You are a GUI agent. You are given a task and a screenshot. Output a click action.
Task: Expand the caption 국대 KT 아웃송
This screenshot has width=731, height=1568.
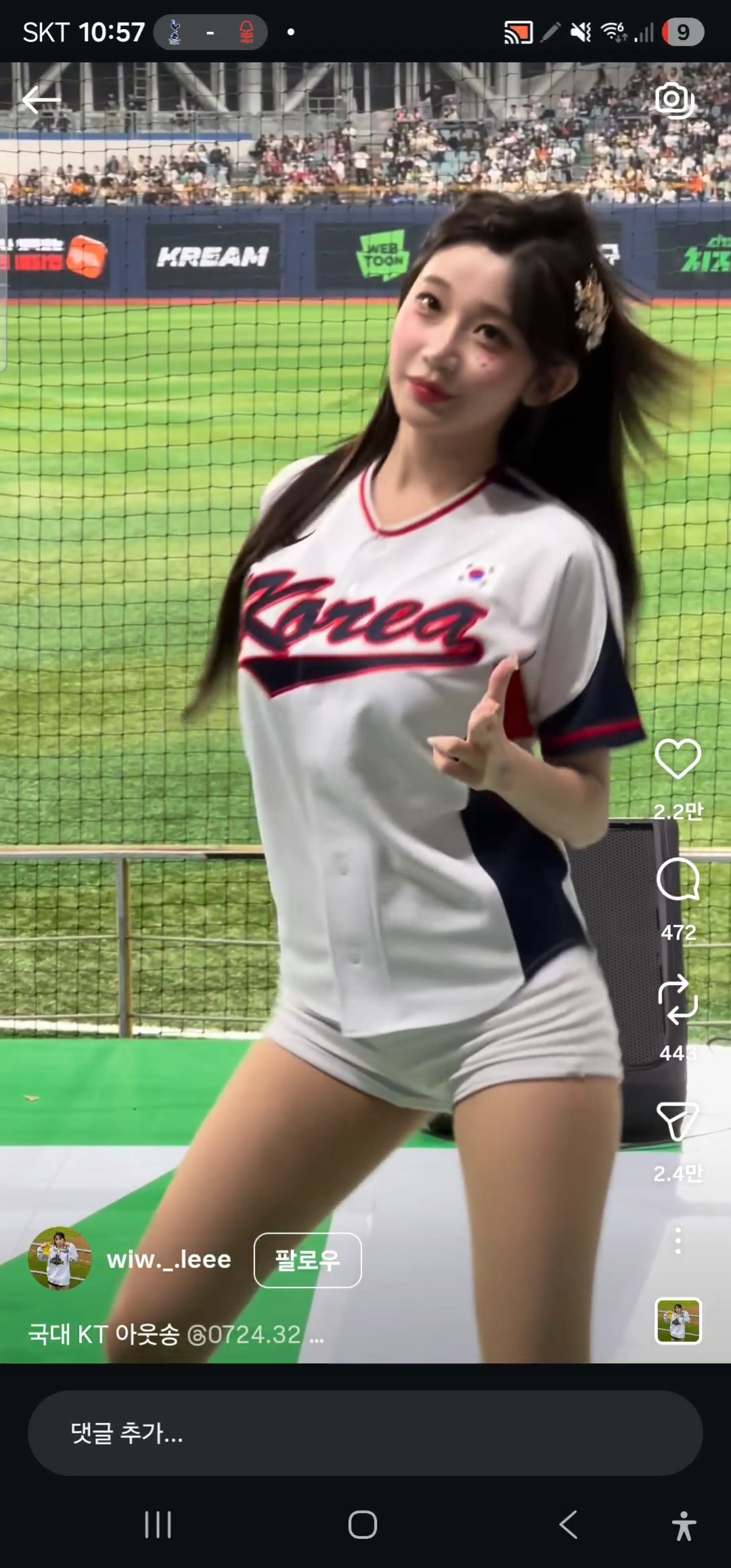click(x=176, y=1334)
